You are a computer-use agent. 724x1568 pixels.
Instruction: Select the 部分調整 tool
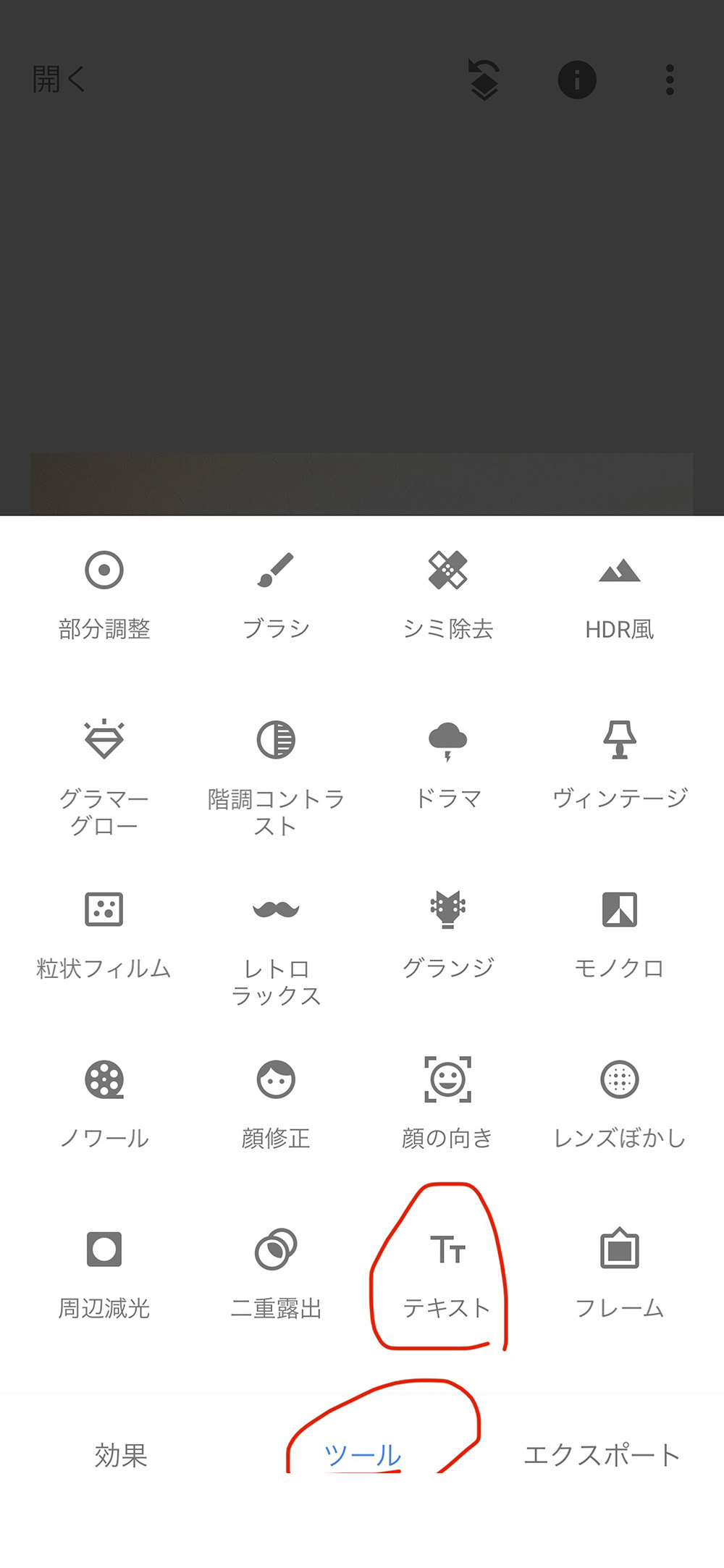104,595
